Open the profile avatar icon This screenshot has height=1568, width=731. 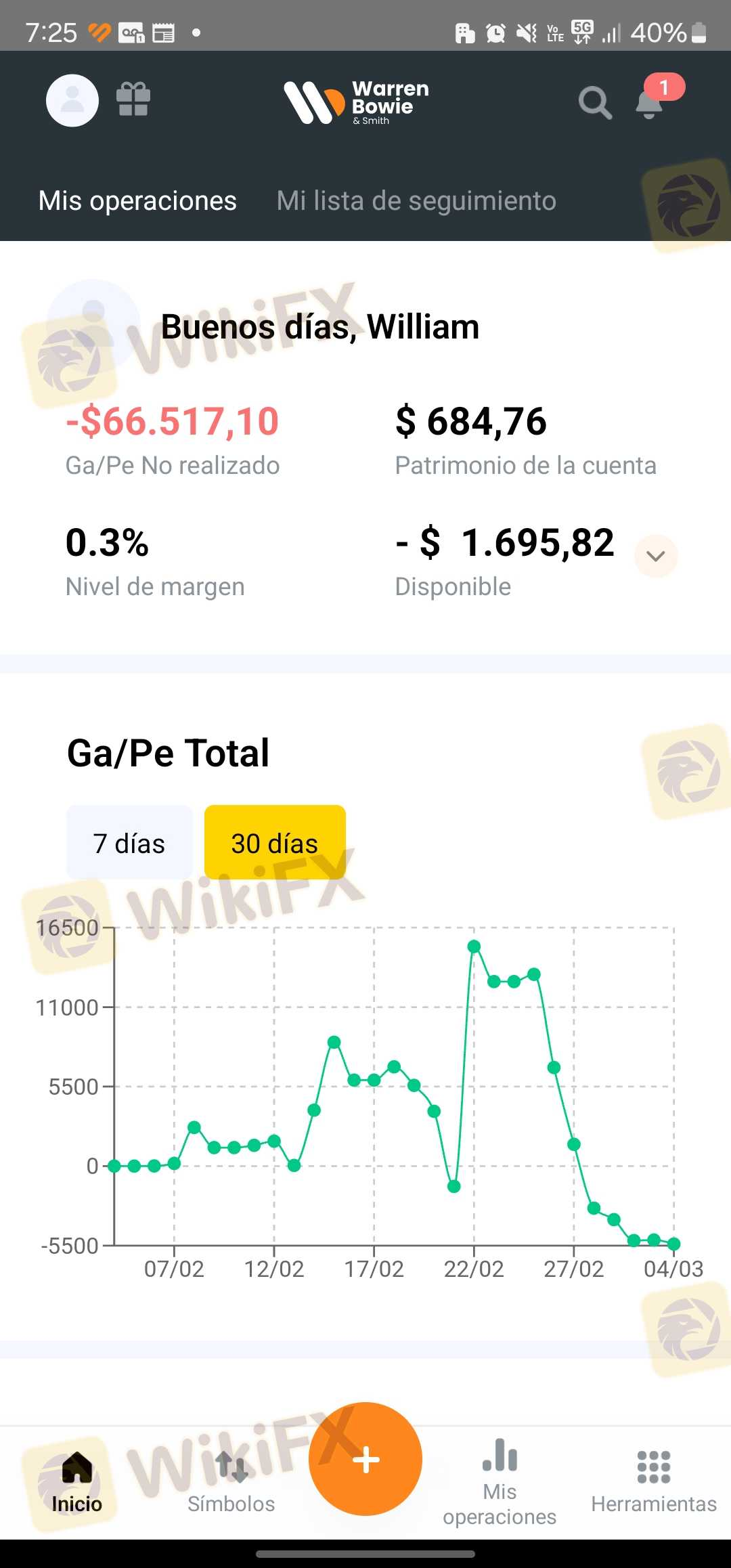pyautogui.click(x=72, y=100)
